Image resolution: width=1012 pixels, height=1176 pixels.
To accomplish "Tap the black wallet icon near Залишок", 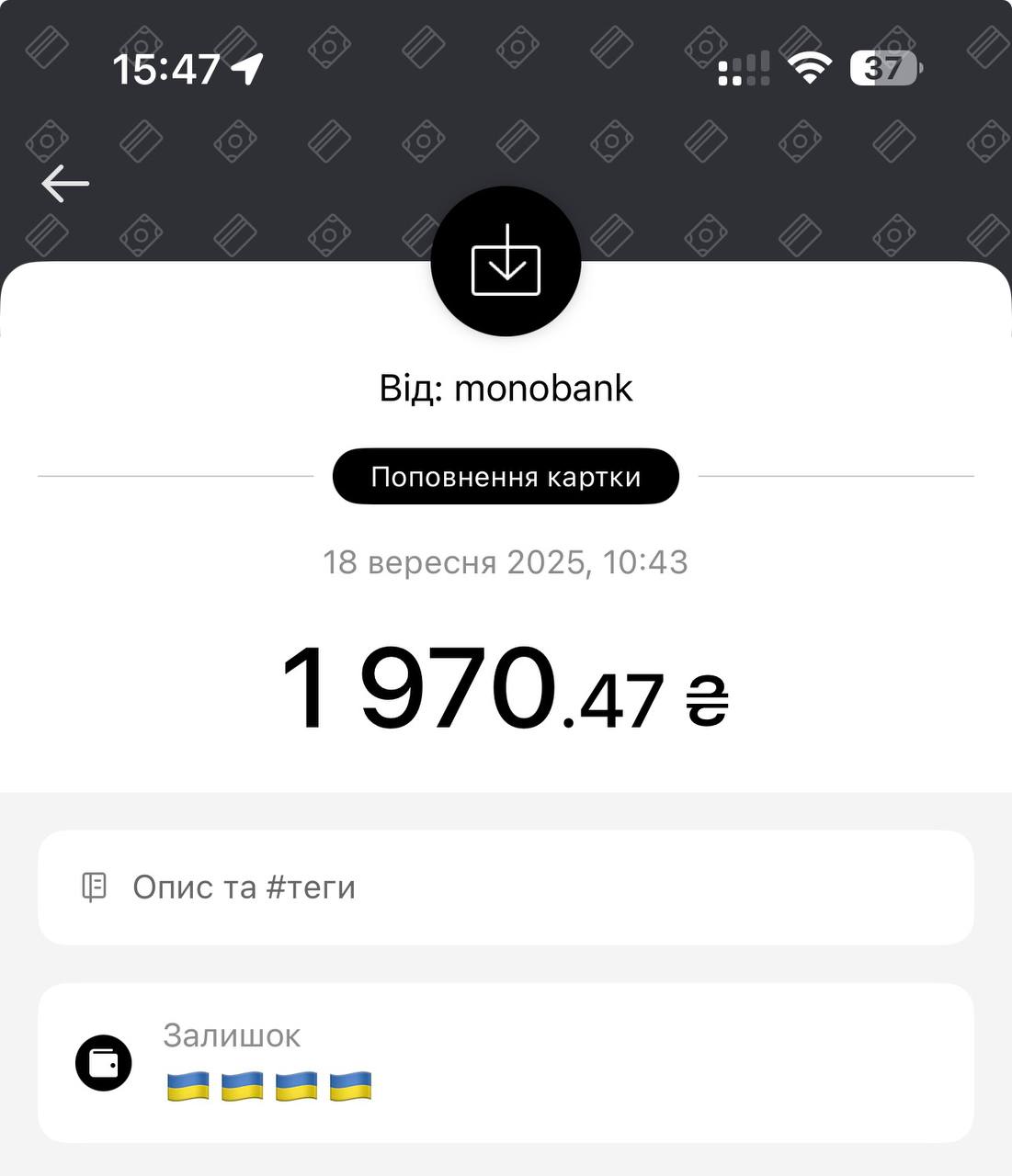I will pos(103,1063).
